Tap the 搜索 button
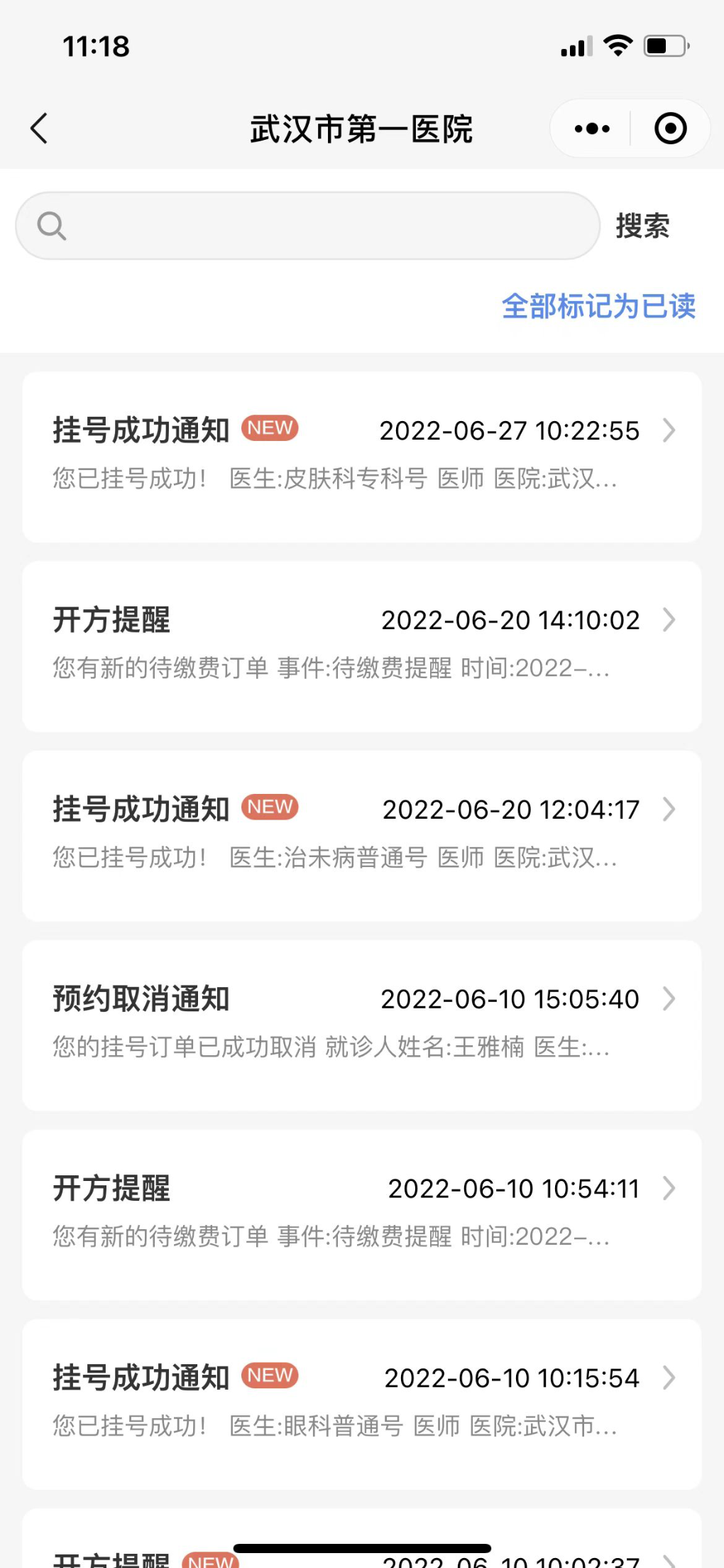 pyautogui.click(x=643, y=226)
